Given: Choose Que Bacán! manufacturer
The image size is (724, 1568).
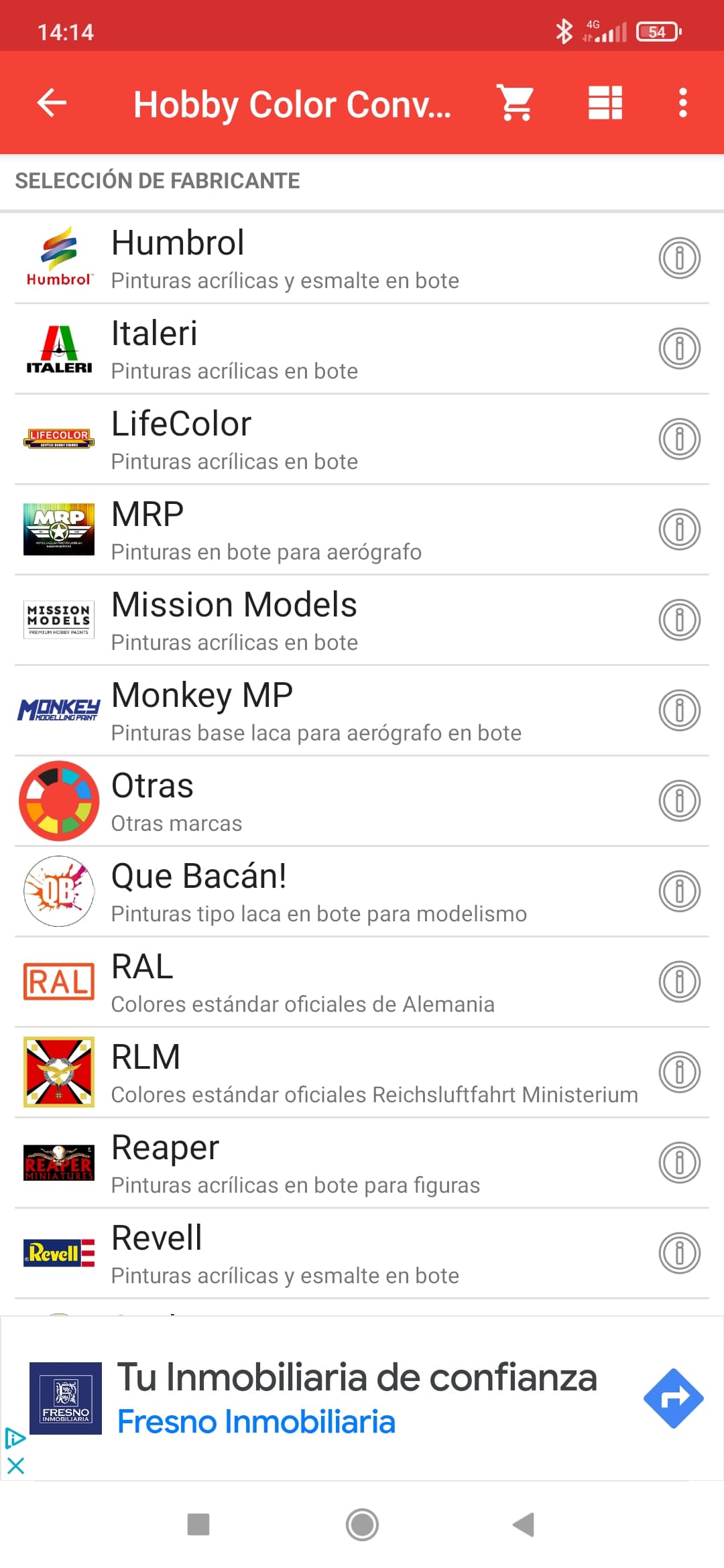Looking at the screenshot, I should pos(335,892).
